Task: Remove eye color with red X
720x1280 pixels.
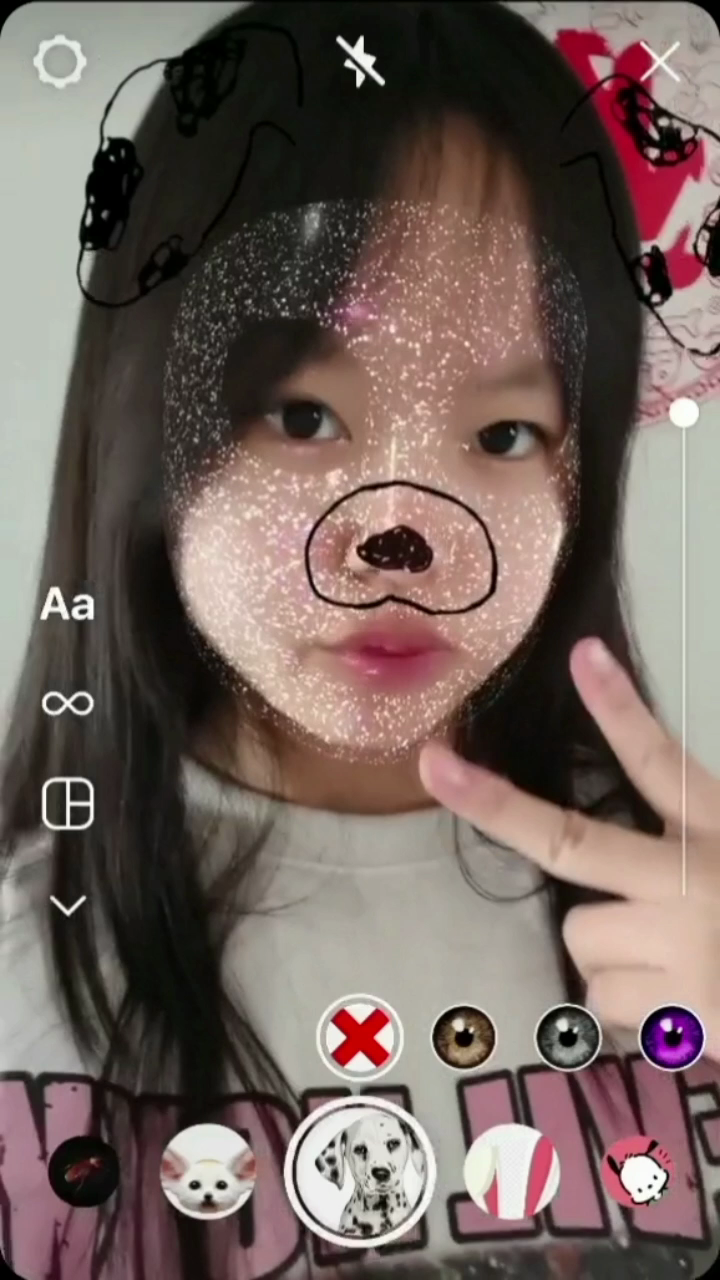Action: (360, 1038)
